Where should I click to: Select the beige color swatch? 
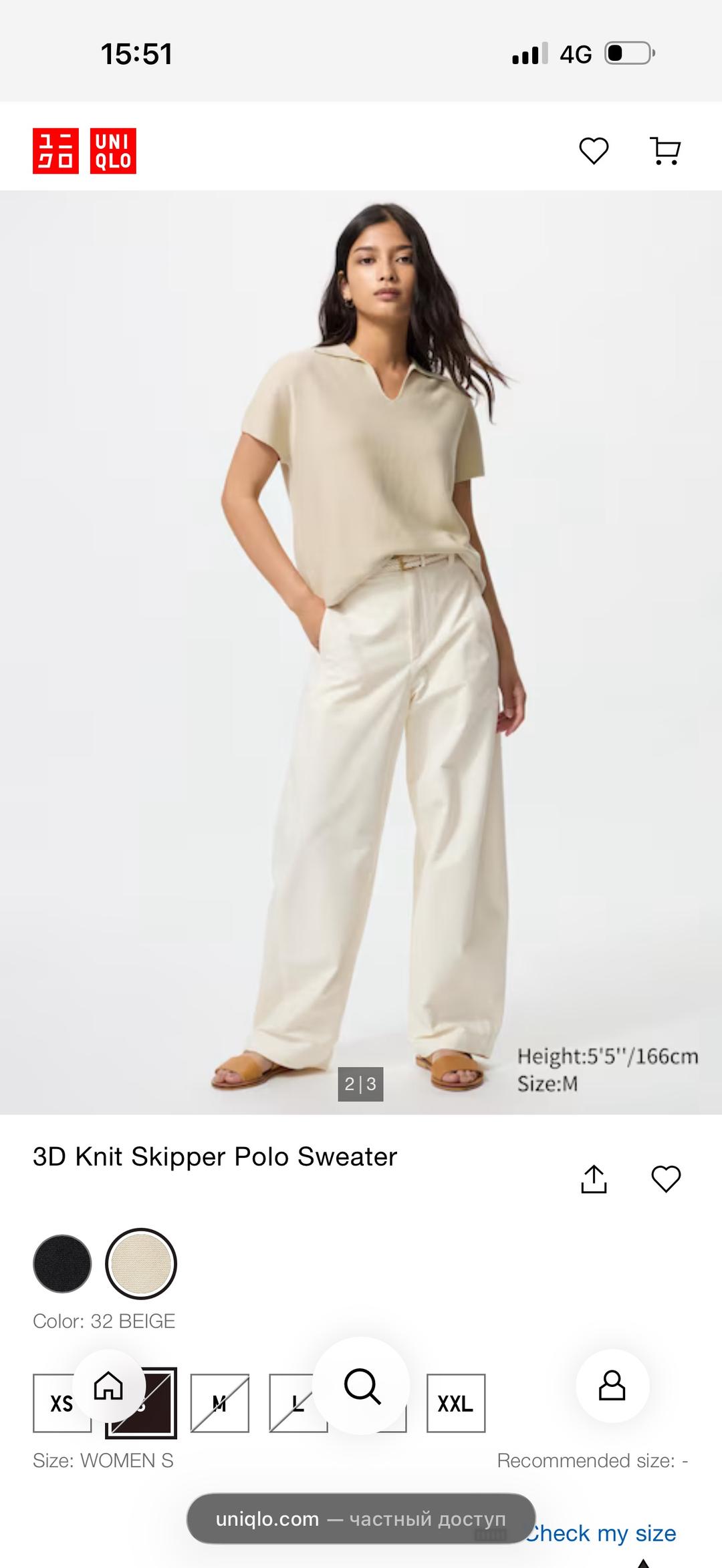(x=141, y=1263)
